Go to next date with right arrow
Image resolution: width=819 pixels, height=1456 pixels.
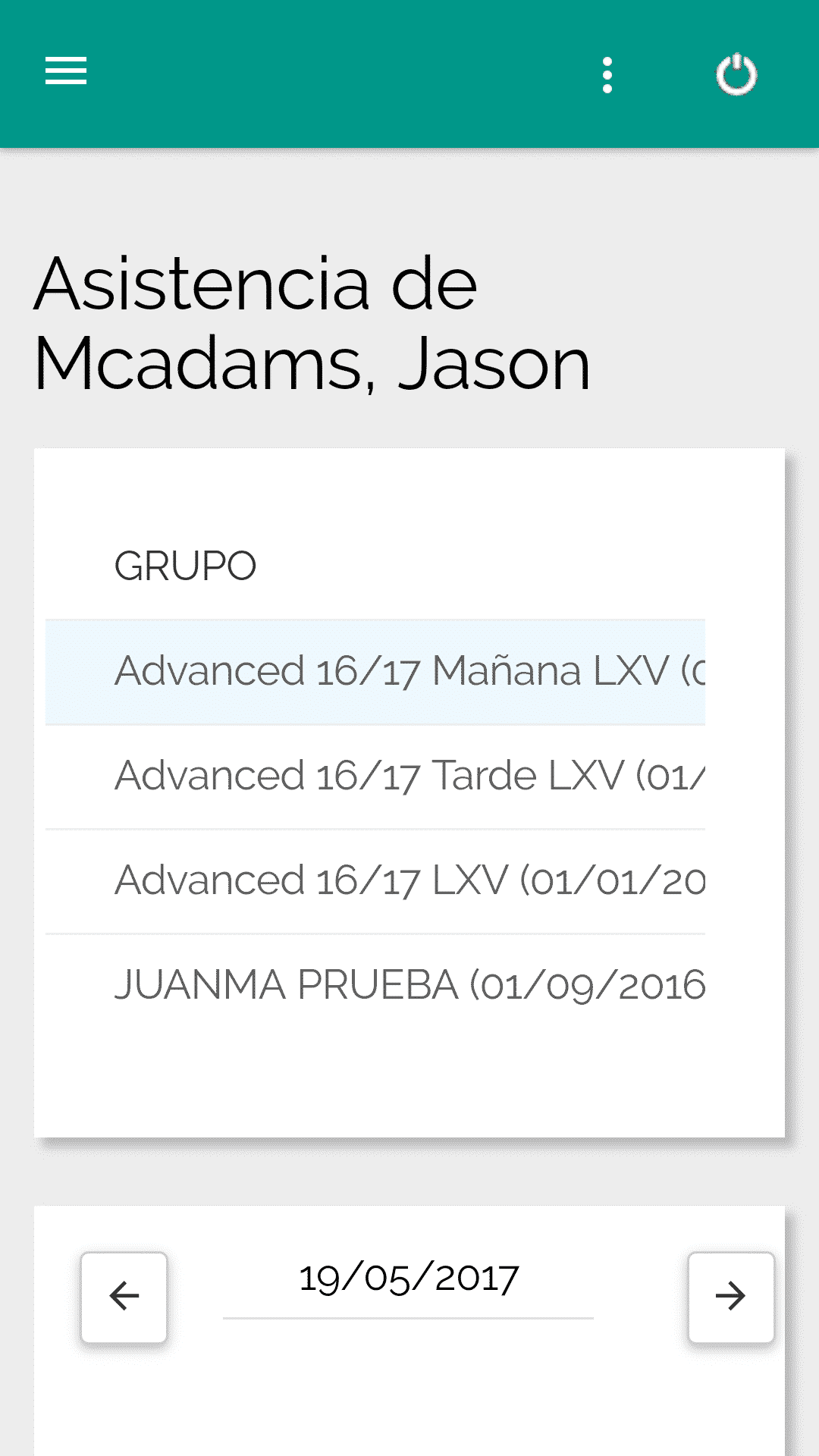(731, 1297)
